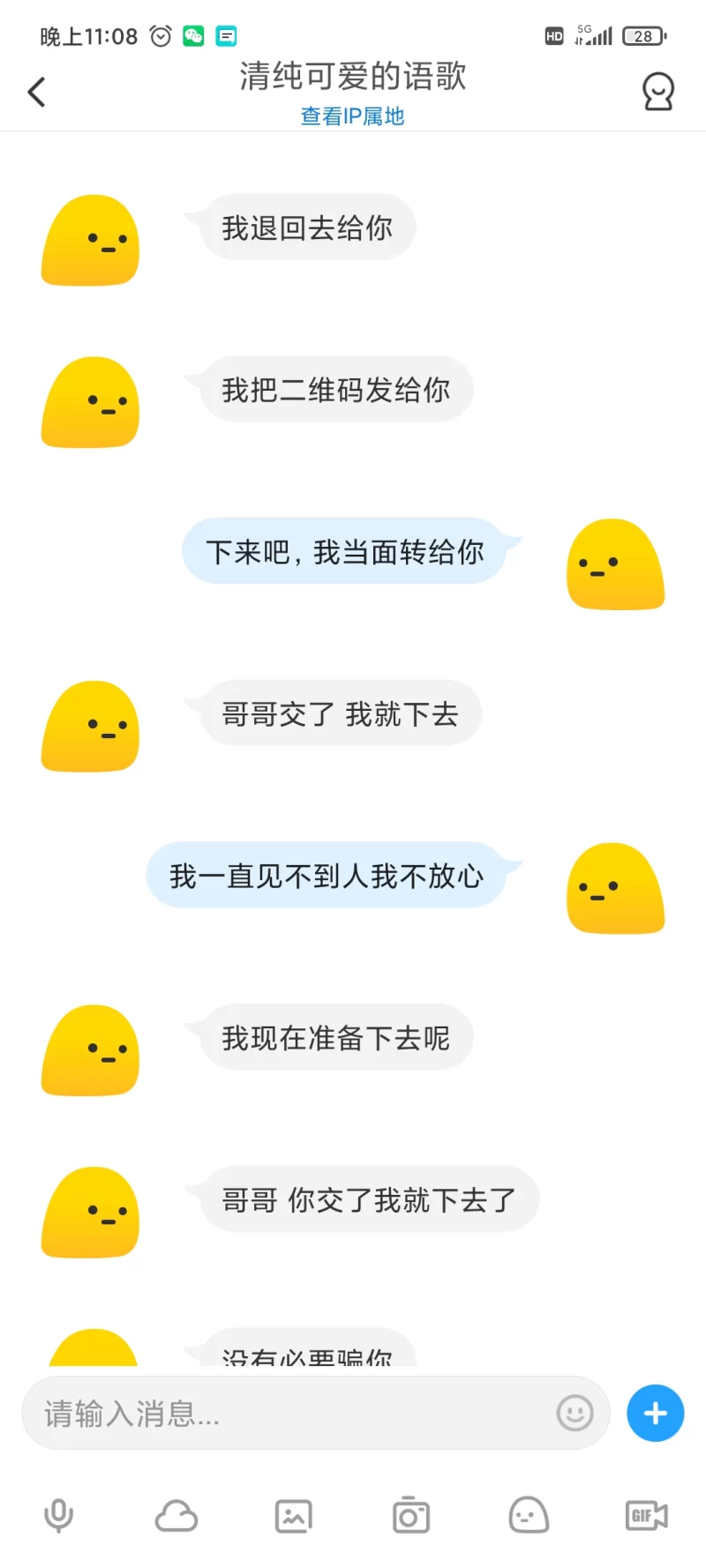Open the emoji picker in the message field
The width and height of the screenshot is (706, 1568).
pos(575,1413)
